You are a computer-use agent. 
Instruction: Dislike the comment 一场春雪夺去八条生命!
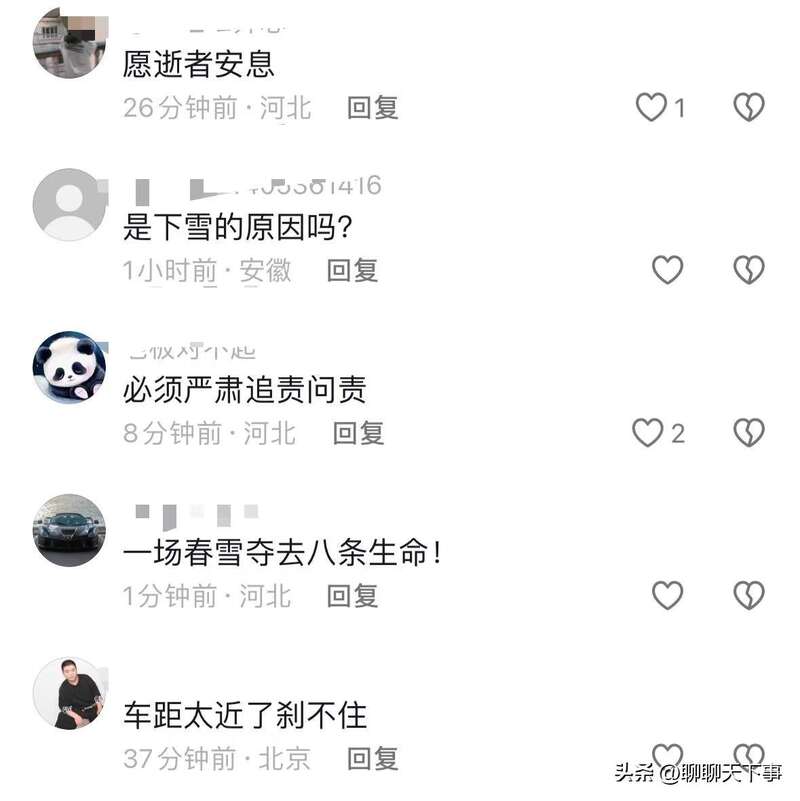[x=749, y=596]
